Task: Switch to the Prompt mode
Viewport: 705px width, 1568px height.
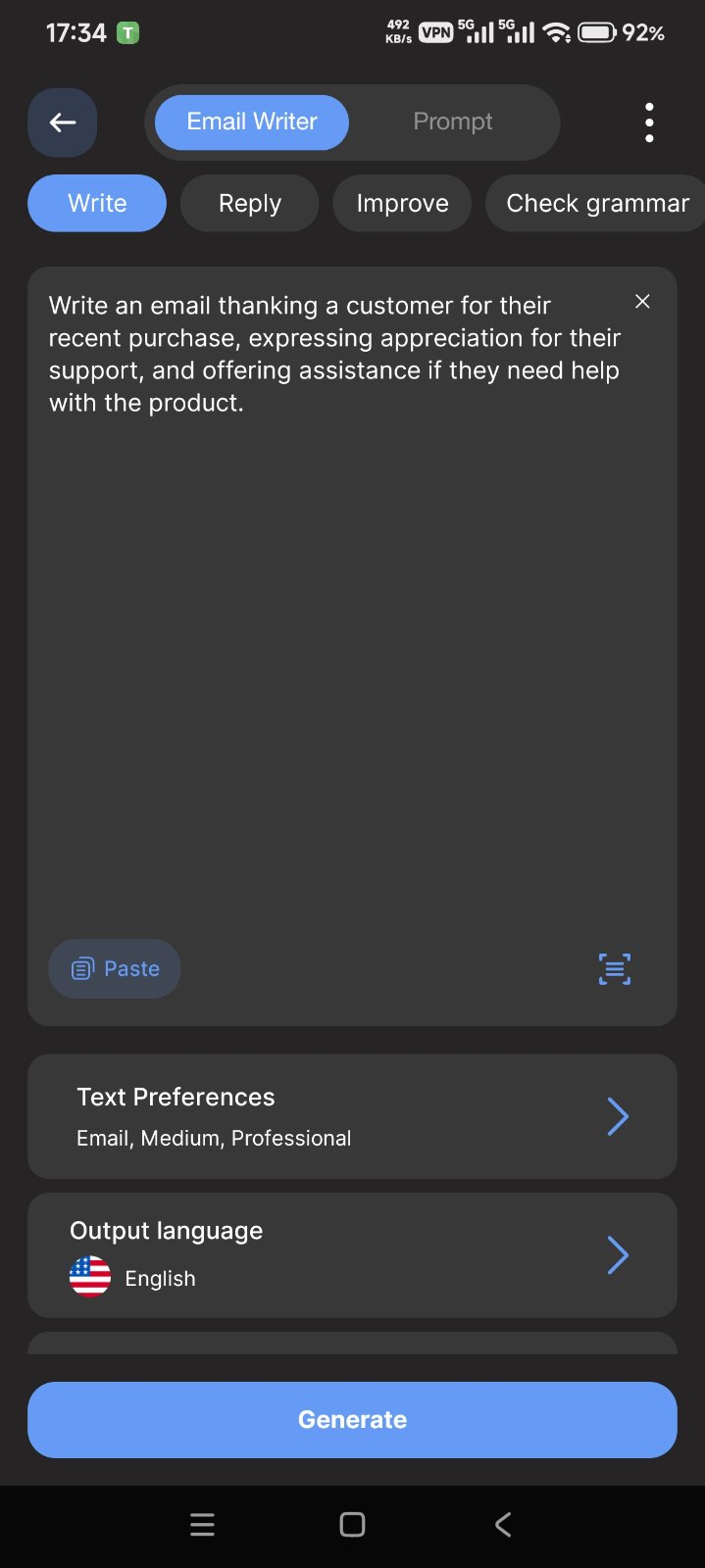Action: point(452,122)
